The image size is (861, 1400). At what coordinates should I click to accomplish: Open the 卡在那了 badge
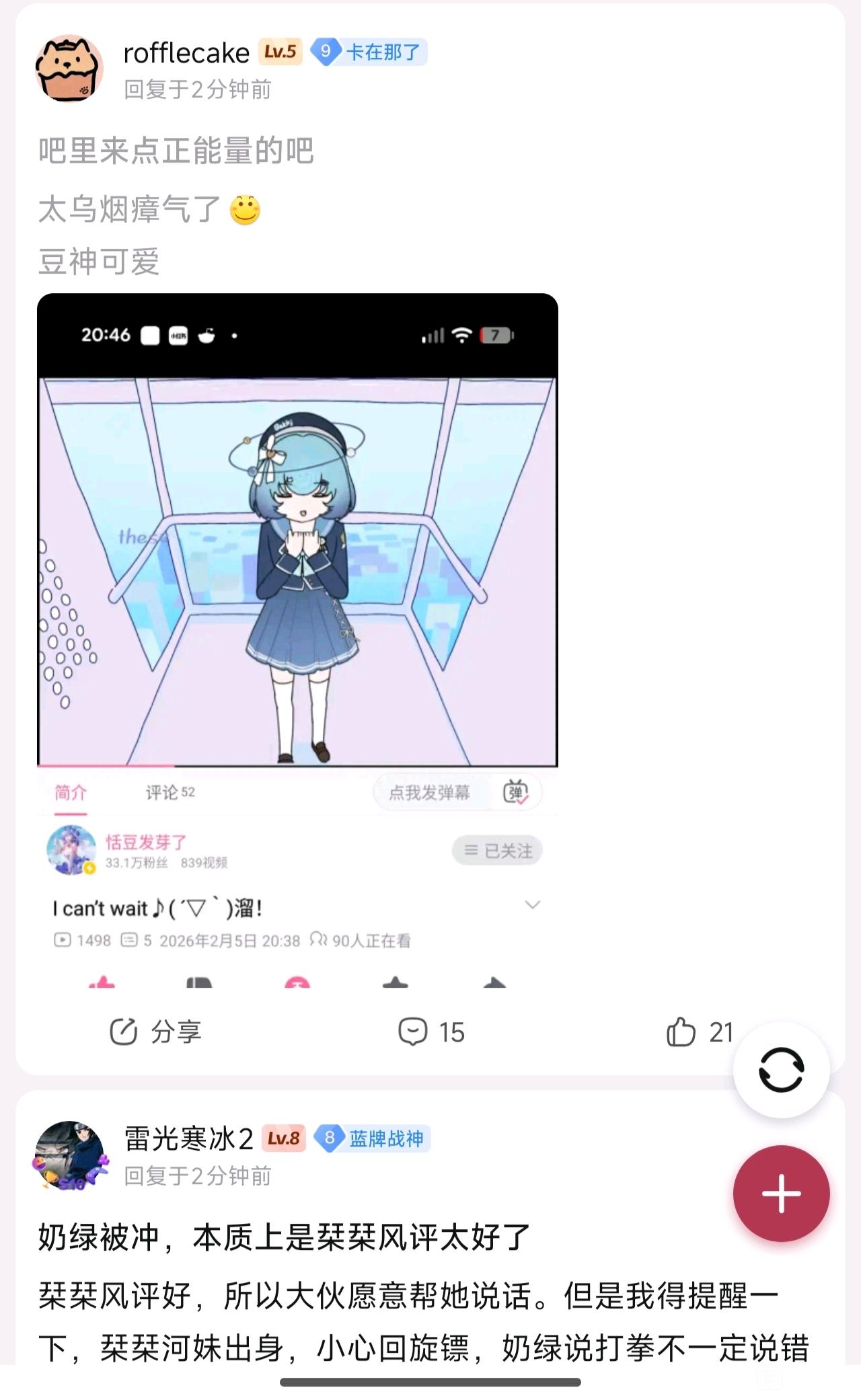pos(369,52)
